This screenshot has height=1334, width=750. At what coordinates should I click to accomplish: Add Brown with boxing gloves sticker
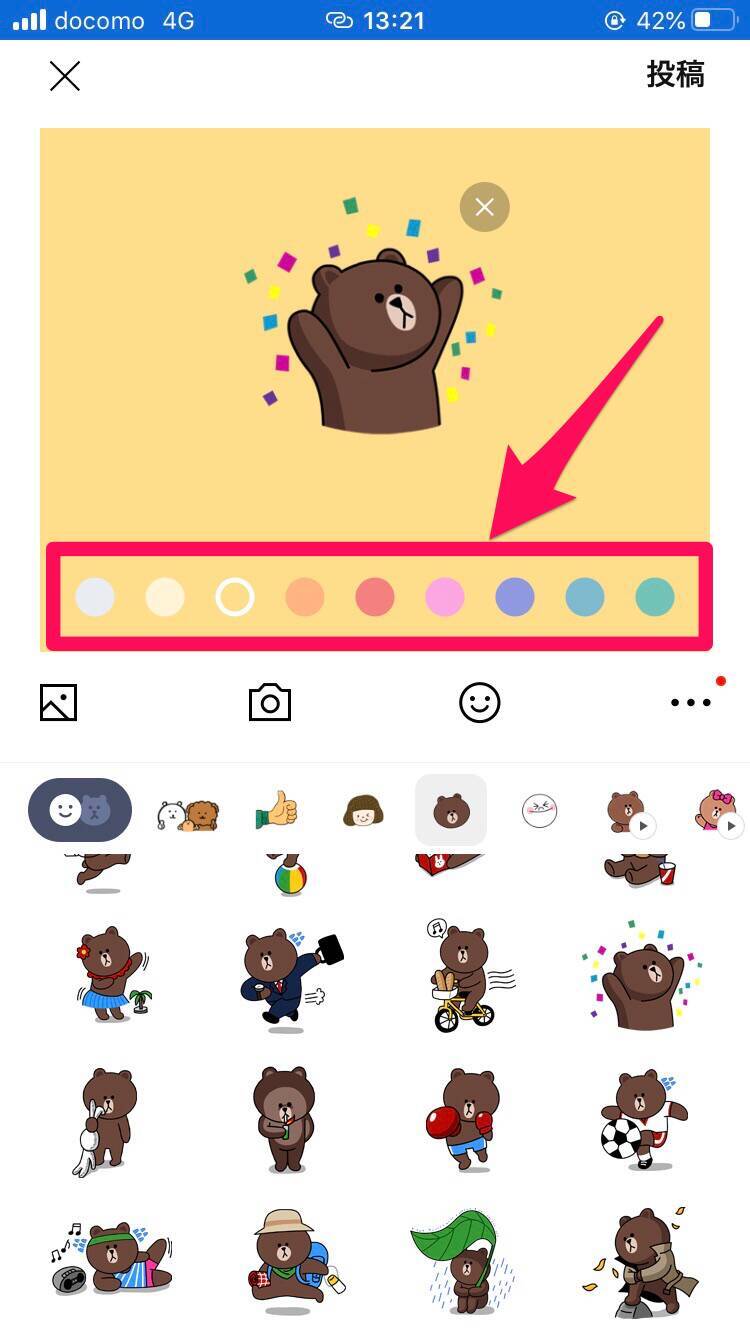pos(460,1120)
